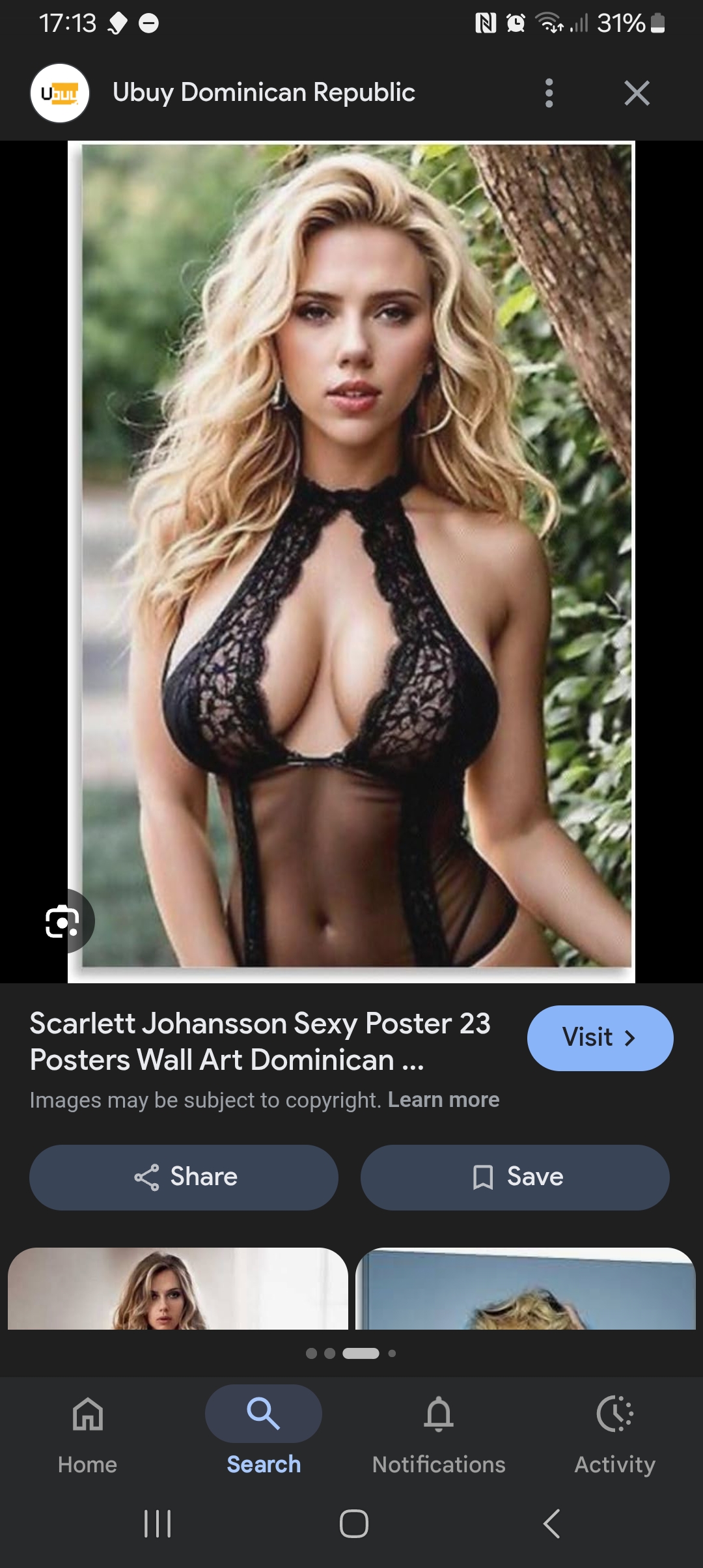Open the related image with blue background
703x1568 pixels.
[x=525, y=1288]
